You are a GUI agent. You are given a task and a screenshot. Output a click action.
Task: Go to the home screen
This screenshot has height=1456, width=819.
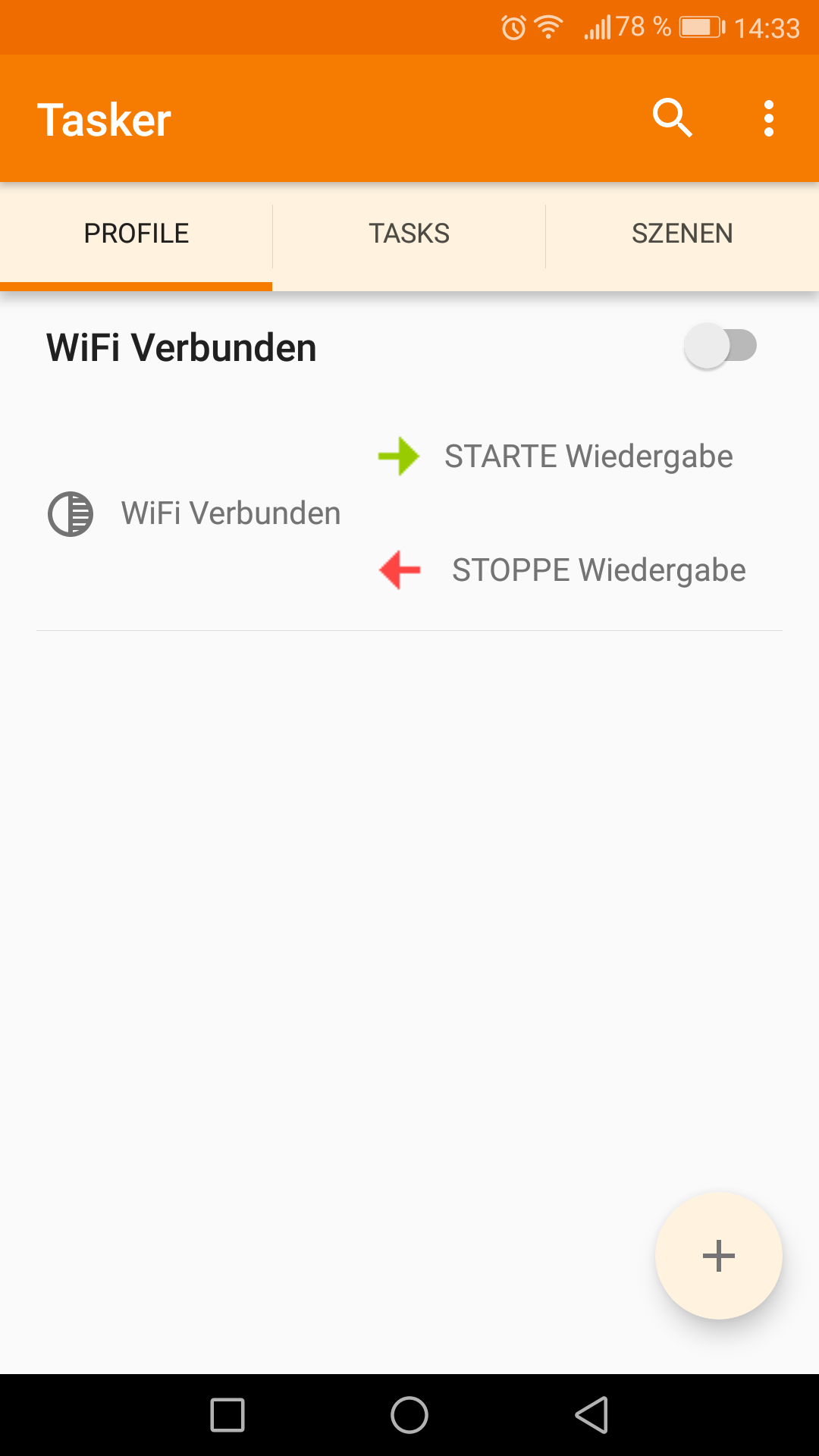tap(409, 1415)
